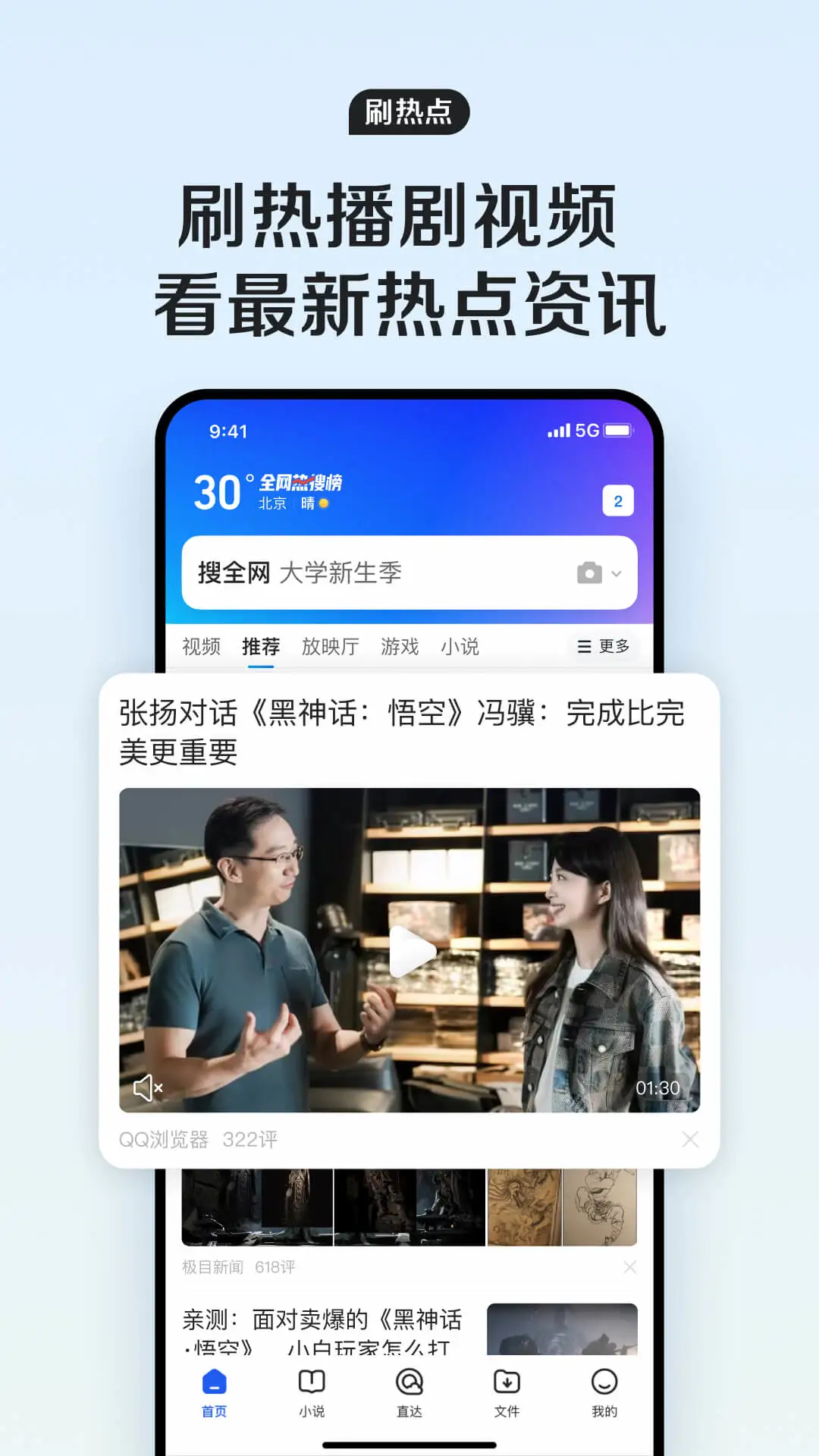Open 更多 to see more channels

pos(603,645)
